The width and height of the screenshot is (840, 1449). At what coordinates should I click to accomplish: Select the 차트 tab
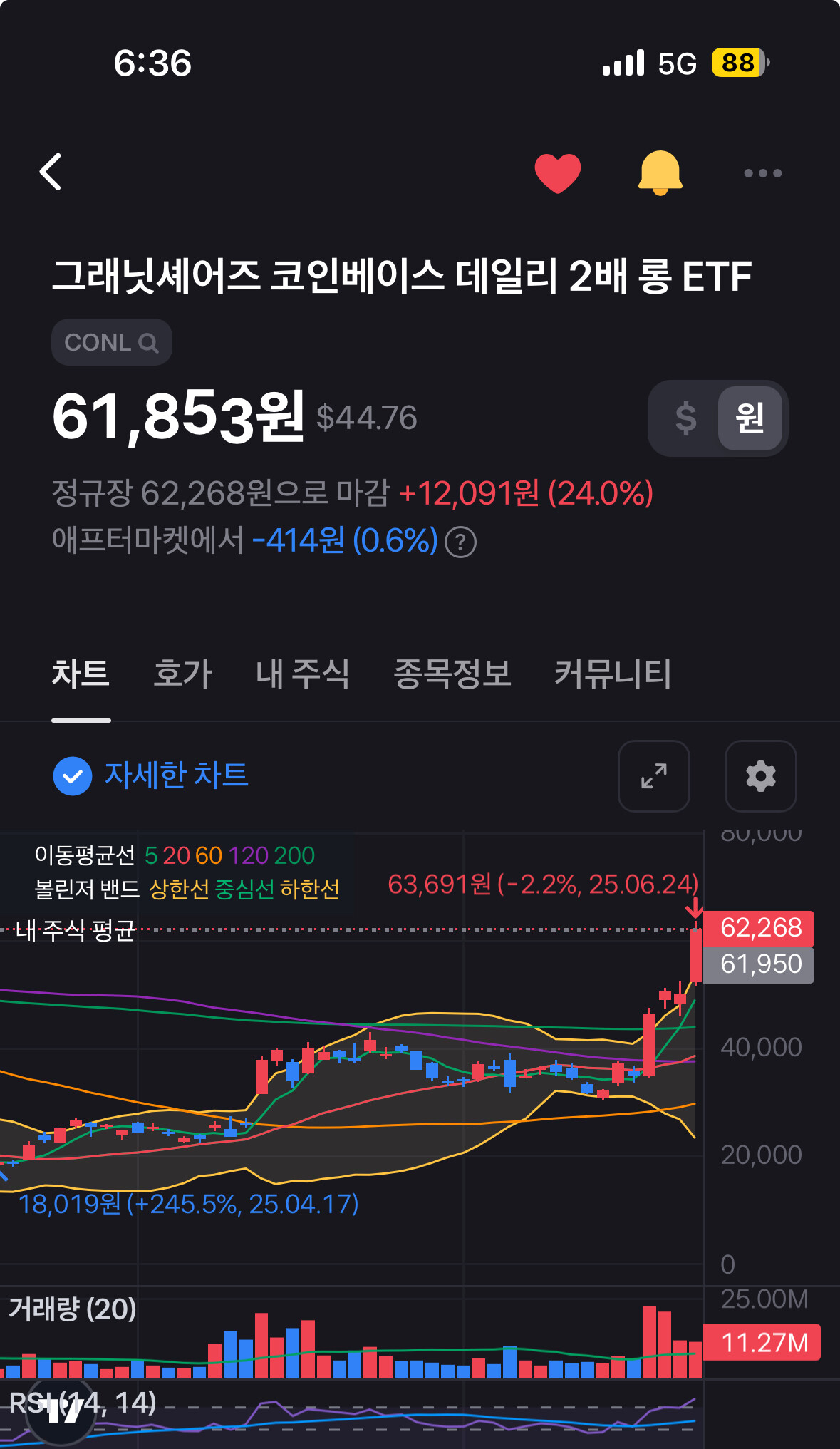pyautogui.click(x=81, y=674)
